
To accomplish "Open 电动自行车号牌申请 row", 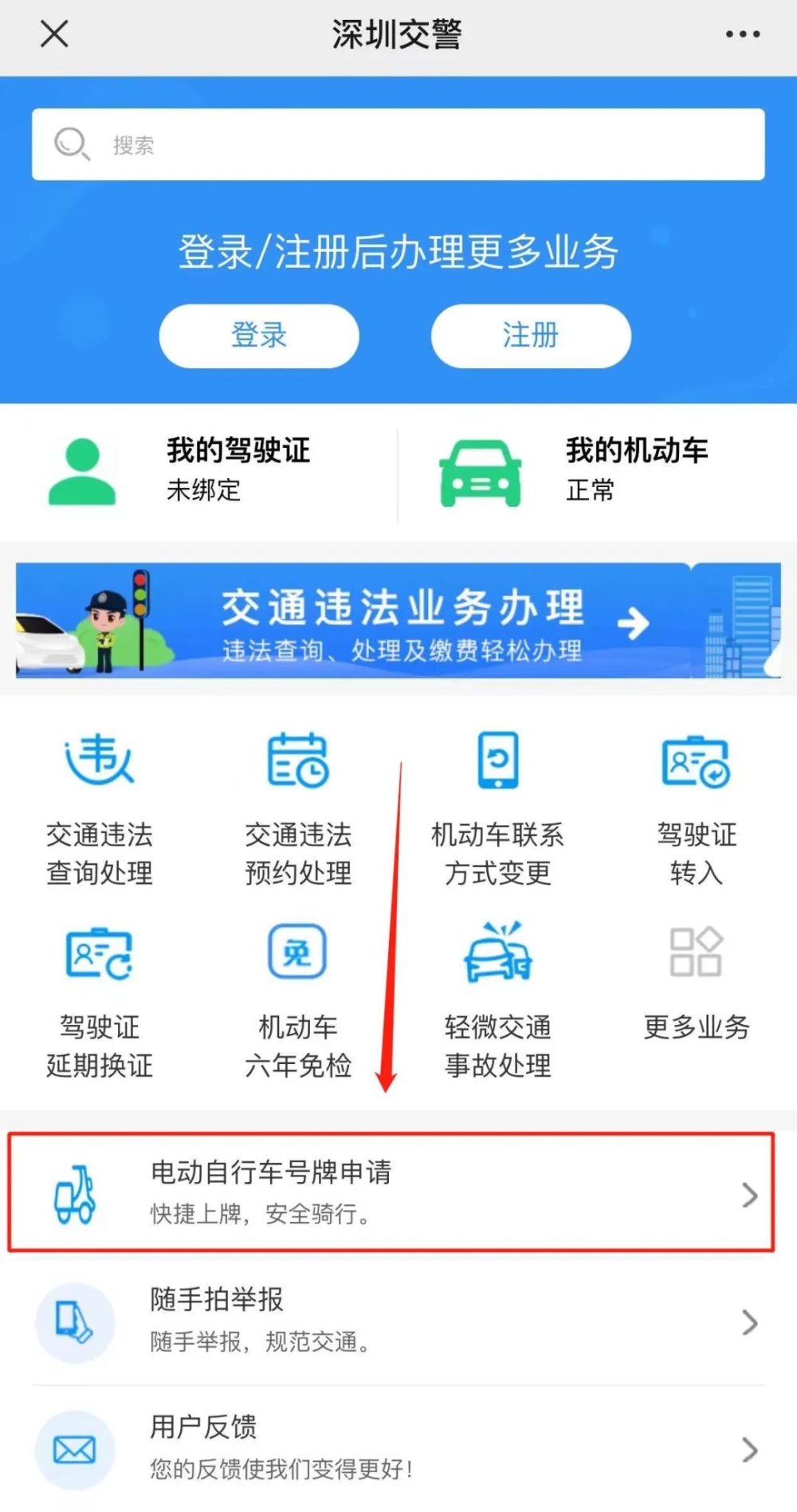I will pos(391,1193).
